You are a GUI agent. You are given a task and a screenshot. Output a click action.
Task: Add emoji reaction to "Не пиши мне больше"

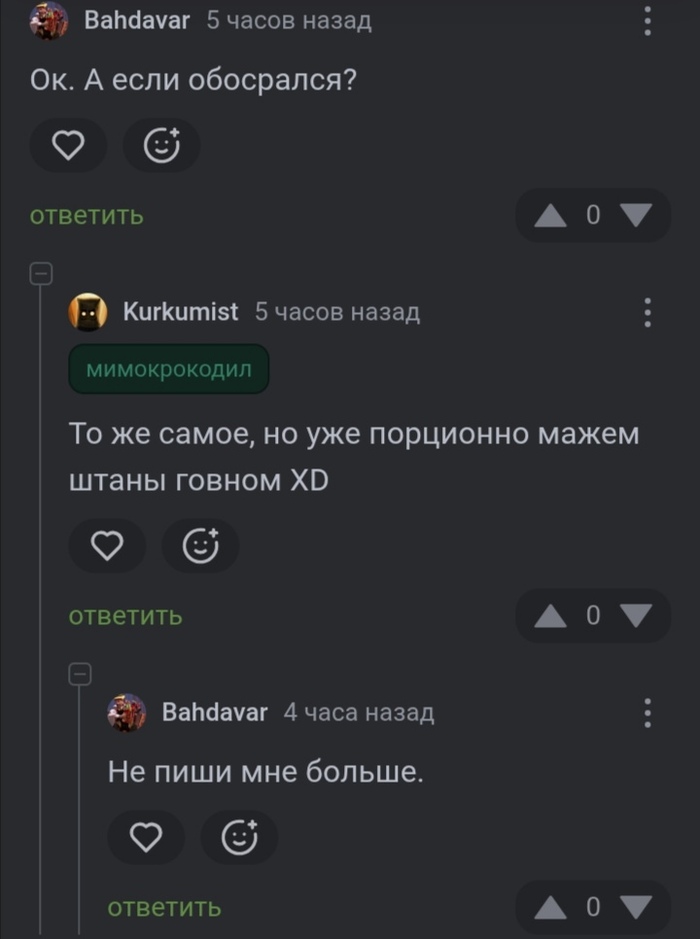[239, 838]
